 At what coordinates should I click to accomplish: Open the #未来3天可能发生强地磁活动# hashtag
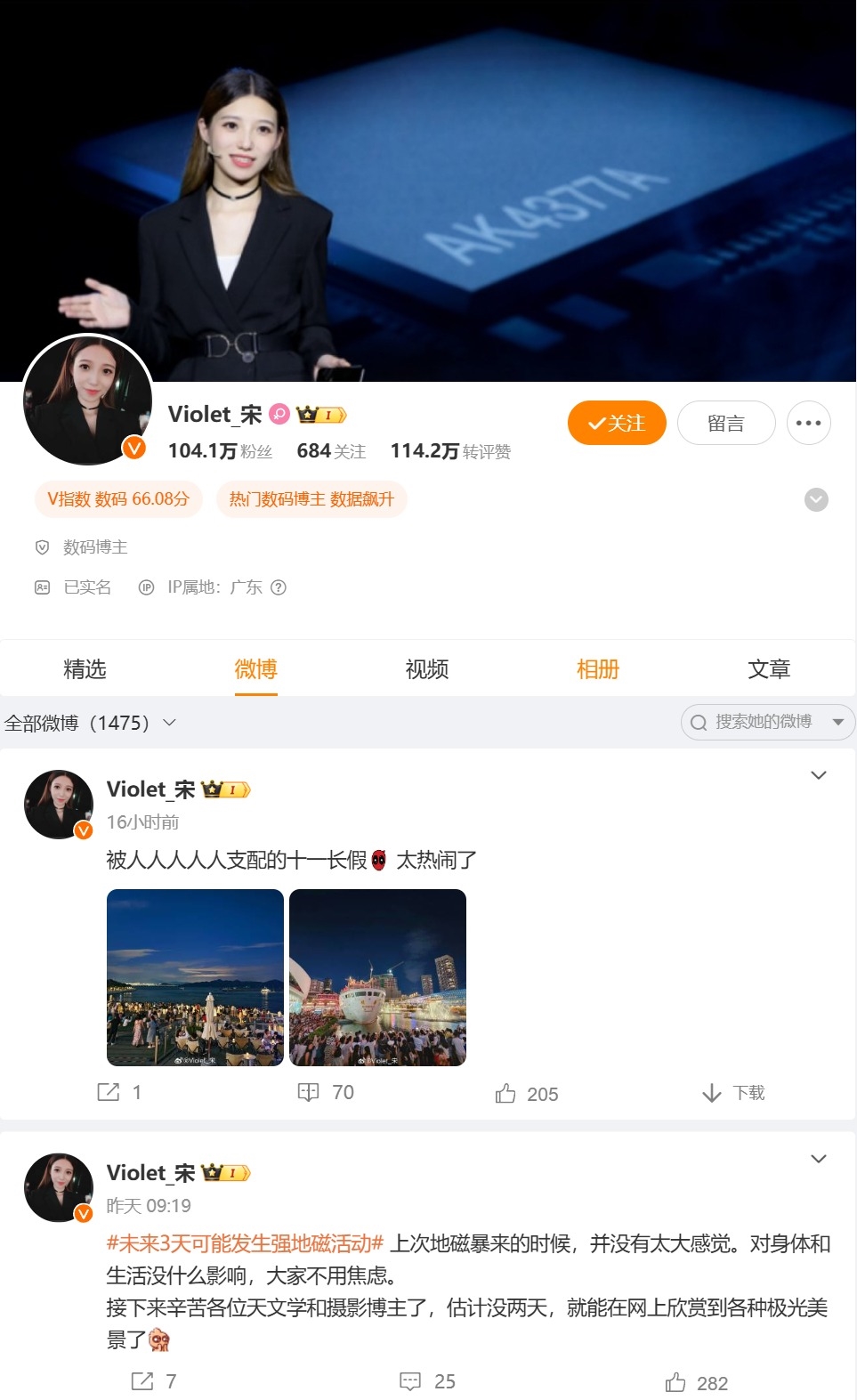(245, 1243)
